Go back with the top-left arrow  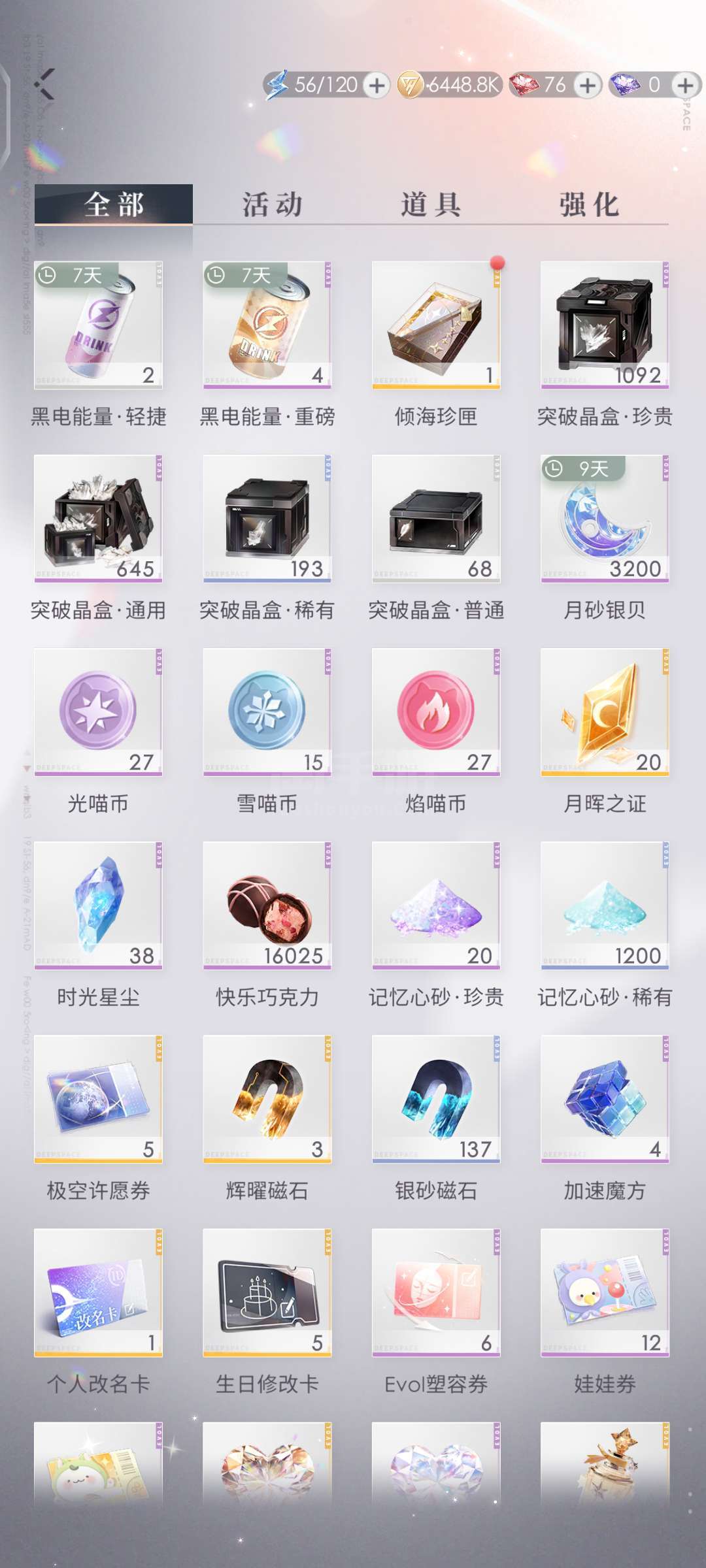44,84
